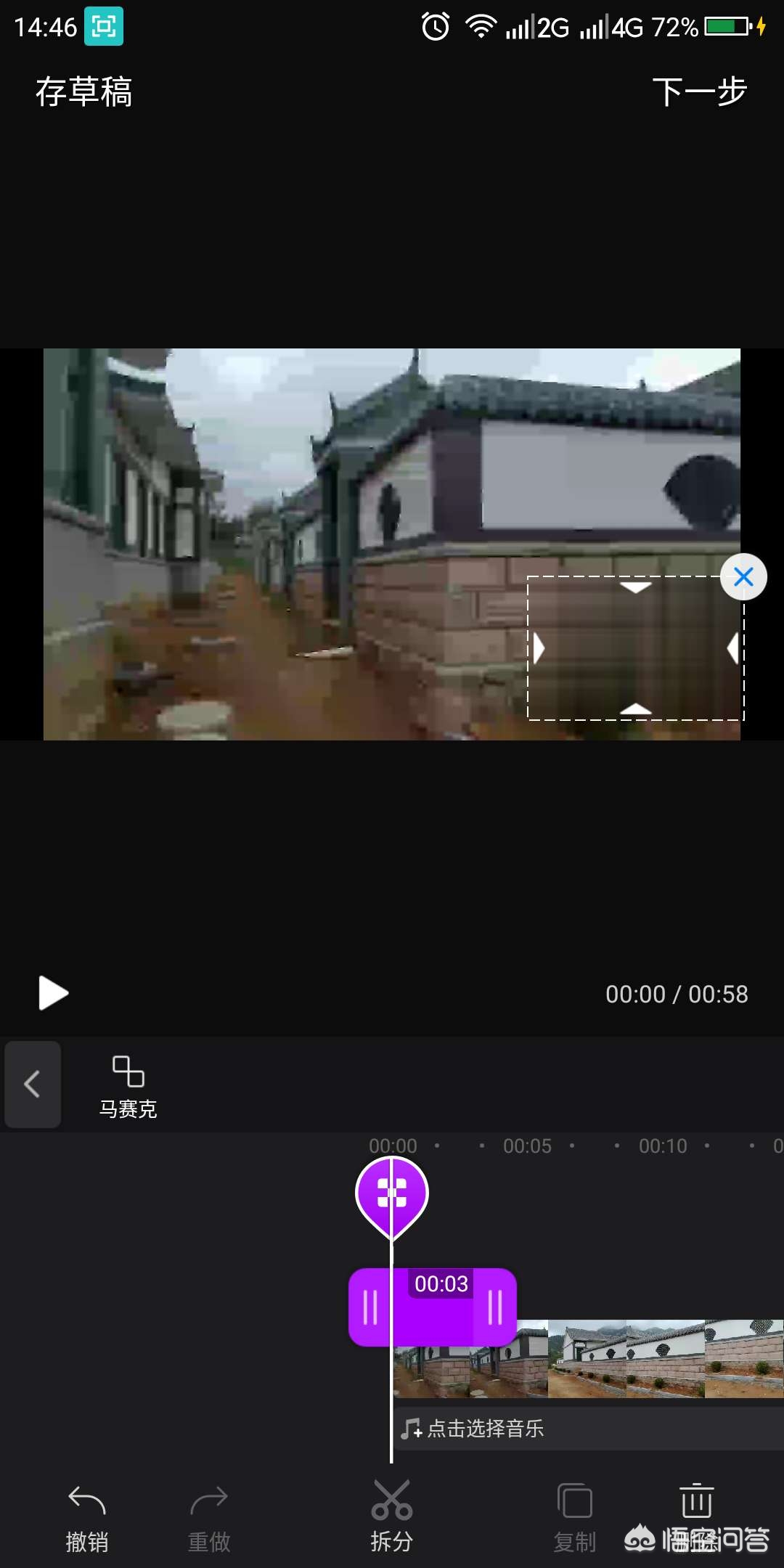Delete the selected clip with trash icon
784x1568 pixels.
click(x=695, y=1510)
